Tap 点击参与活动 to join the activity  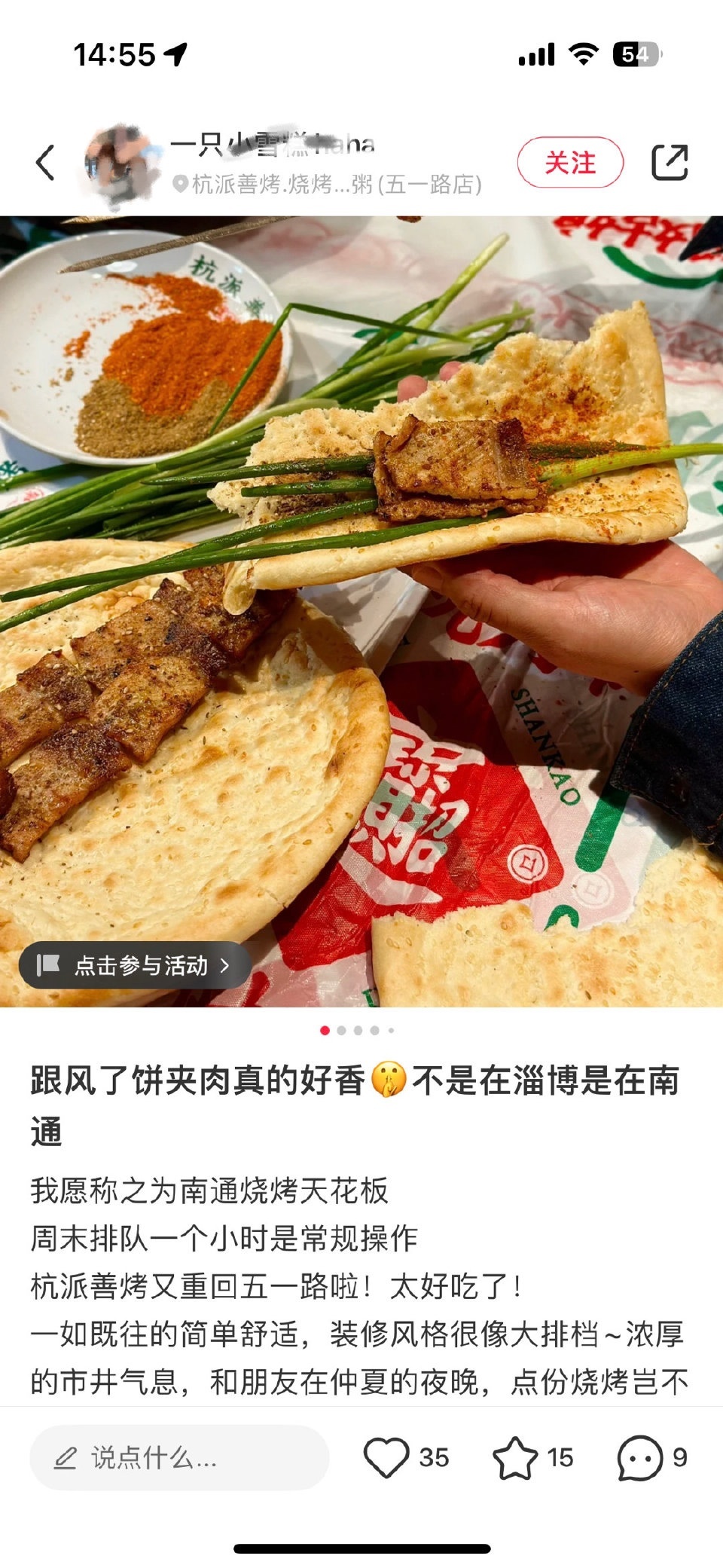click(136, 965)
